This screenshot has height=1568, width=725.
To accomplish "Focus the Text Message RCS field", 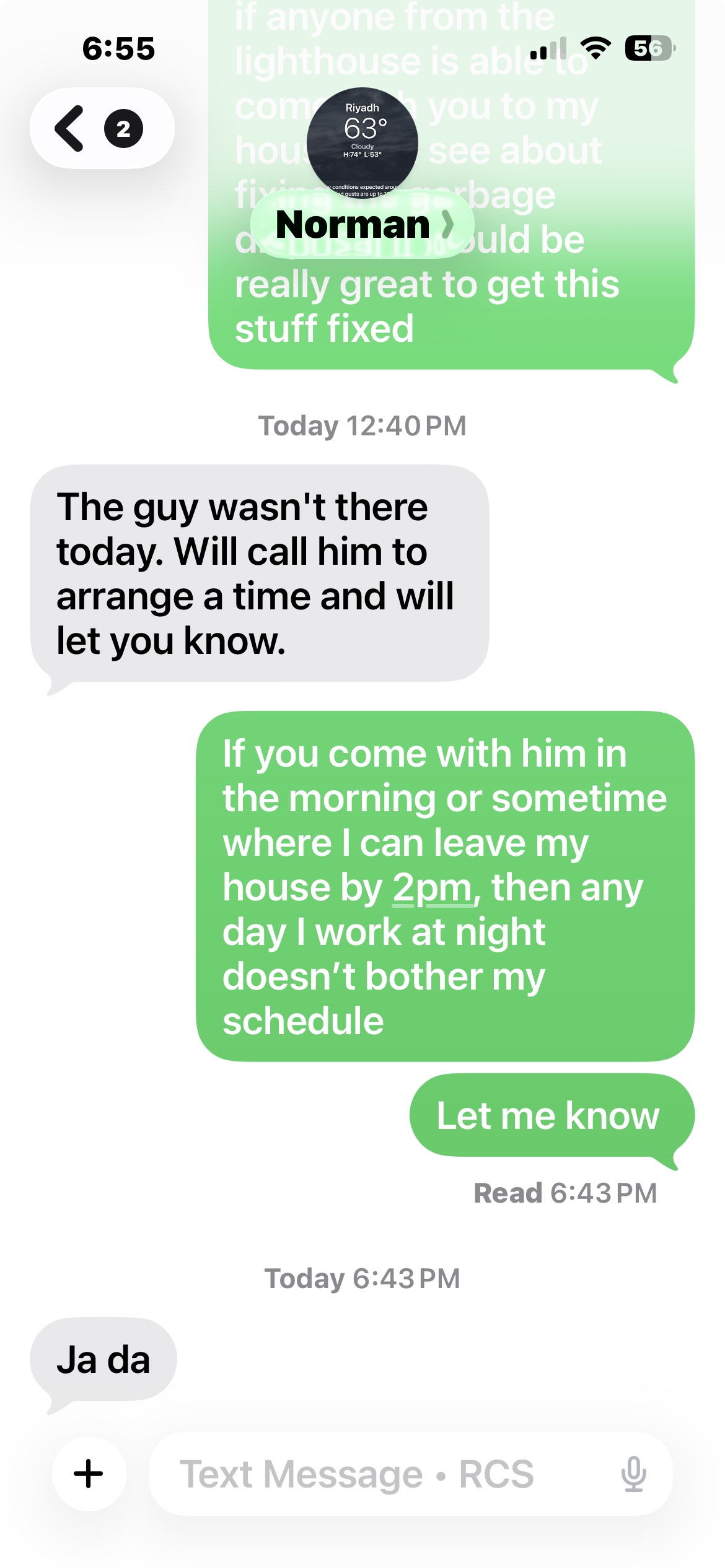I will (x=372, y=1473).
